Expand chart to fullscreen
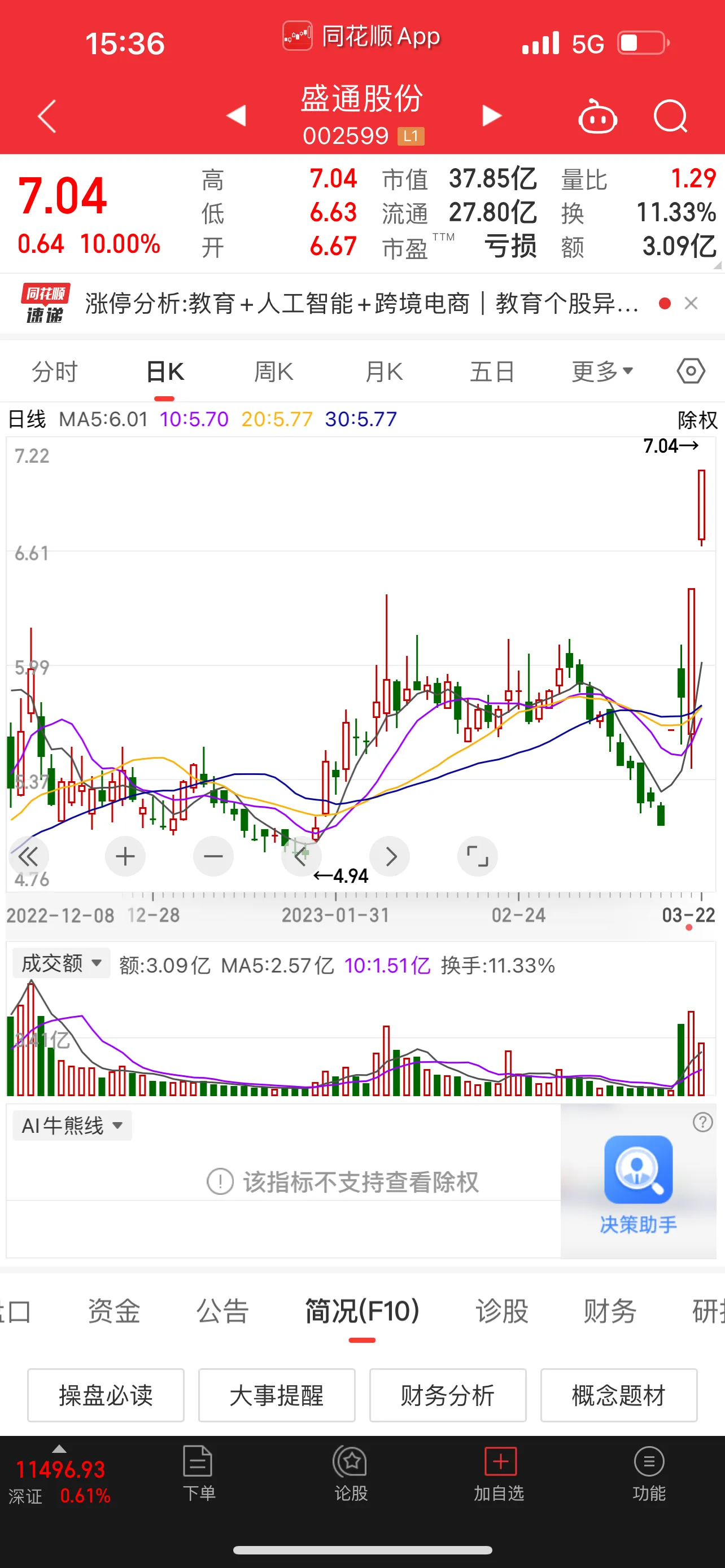This screenshot has height=1568, width=725. (477, 856)
